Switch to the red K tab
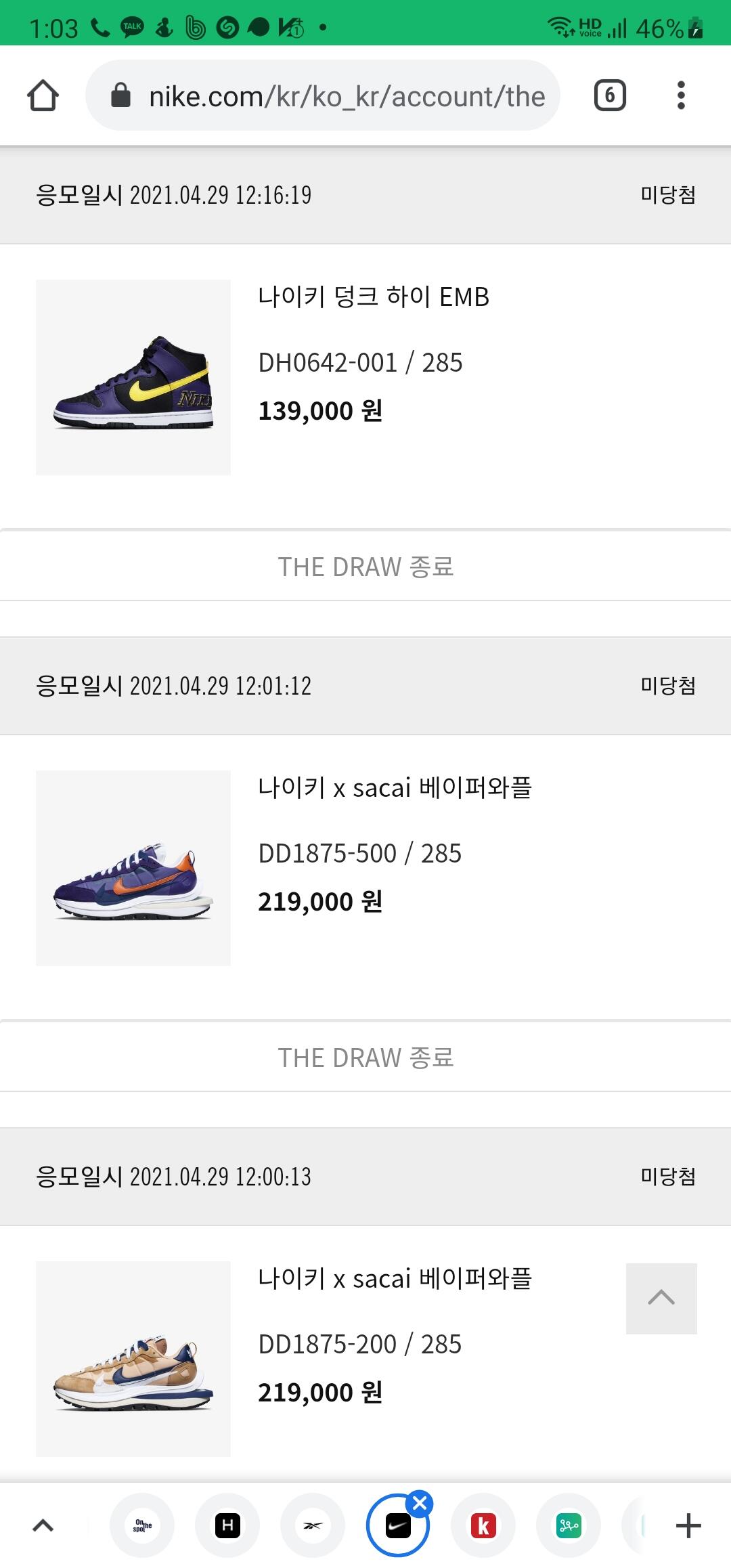 pyautogui.click(x=483, y=1525)
